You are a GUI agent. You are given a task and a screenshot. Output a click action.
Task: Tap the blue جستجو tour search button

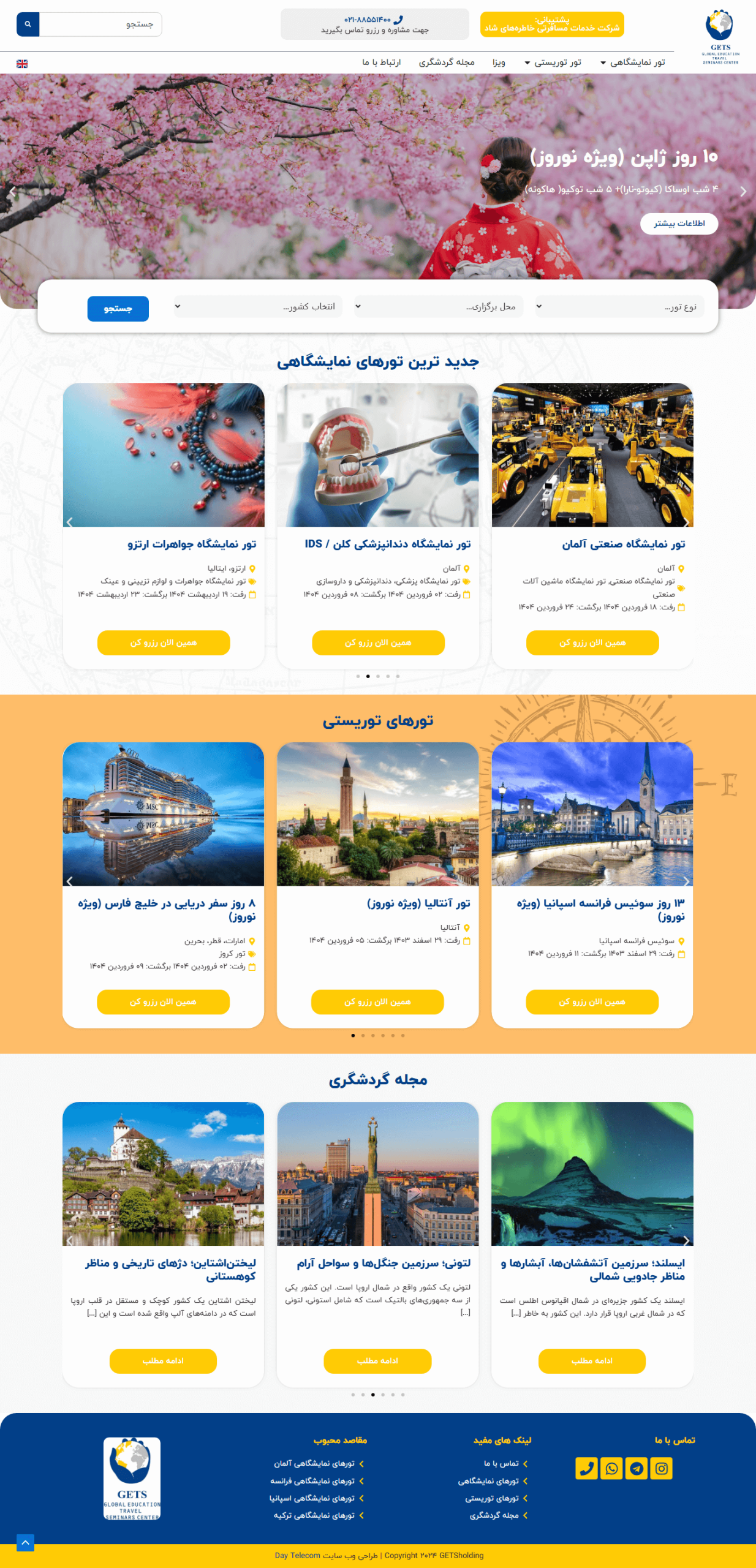[x=118, y=309]
